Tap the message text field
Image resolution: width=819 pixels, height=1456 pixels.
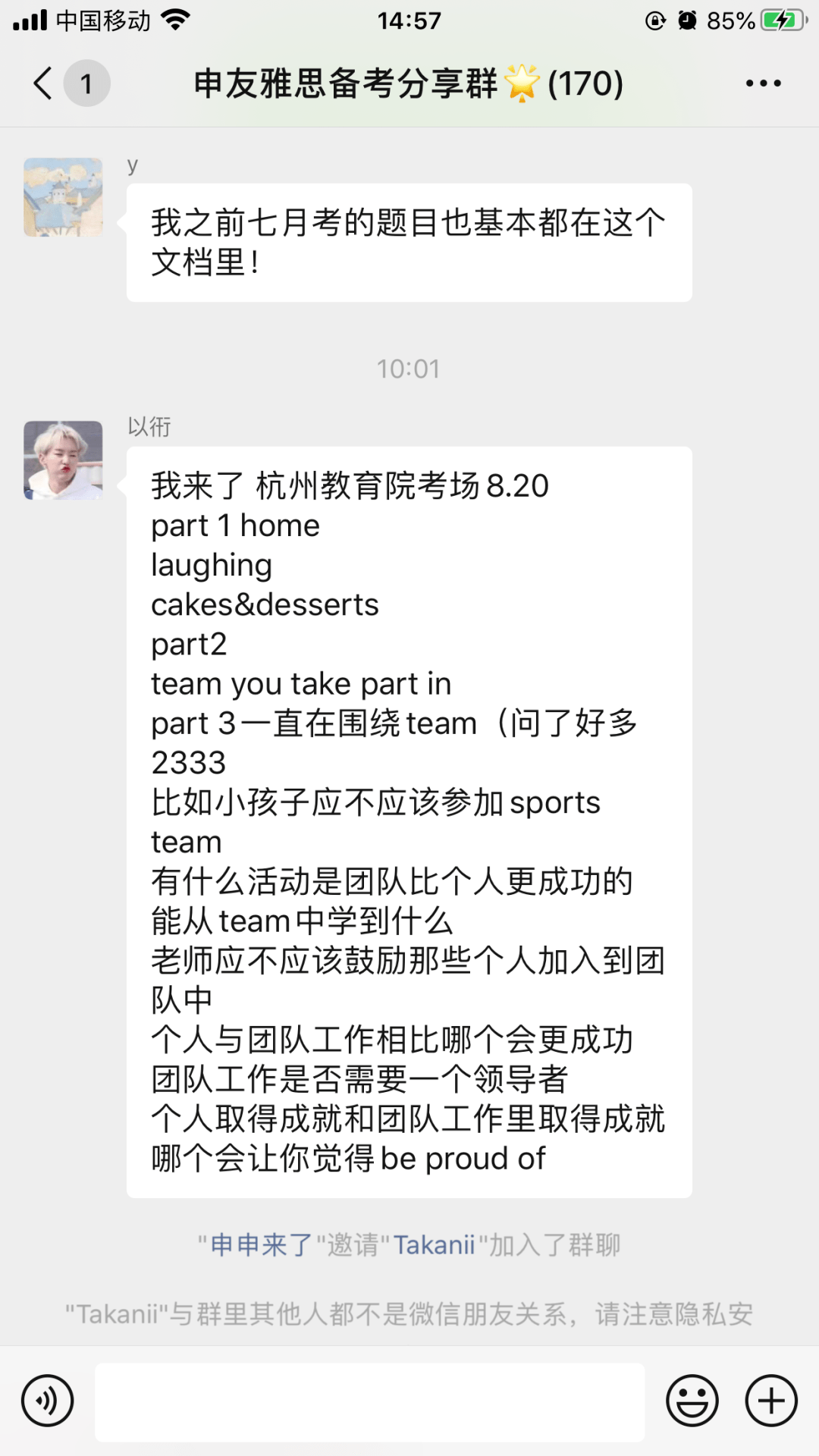tap(370, 1402)
